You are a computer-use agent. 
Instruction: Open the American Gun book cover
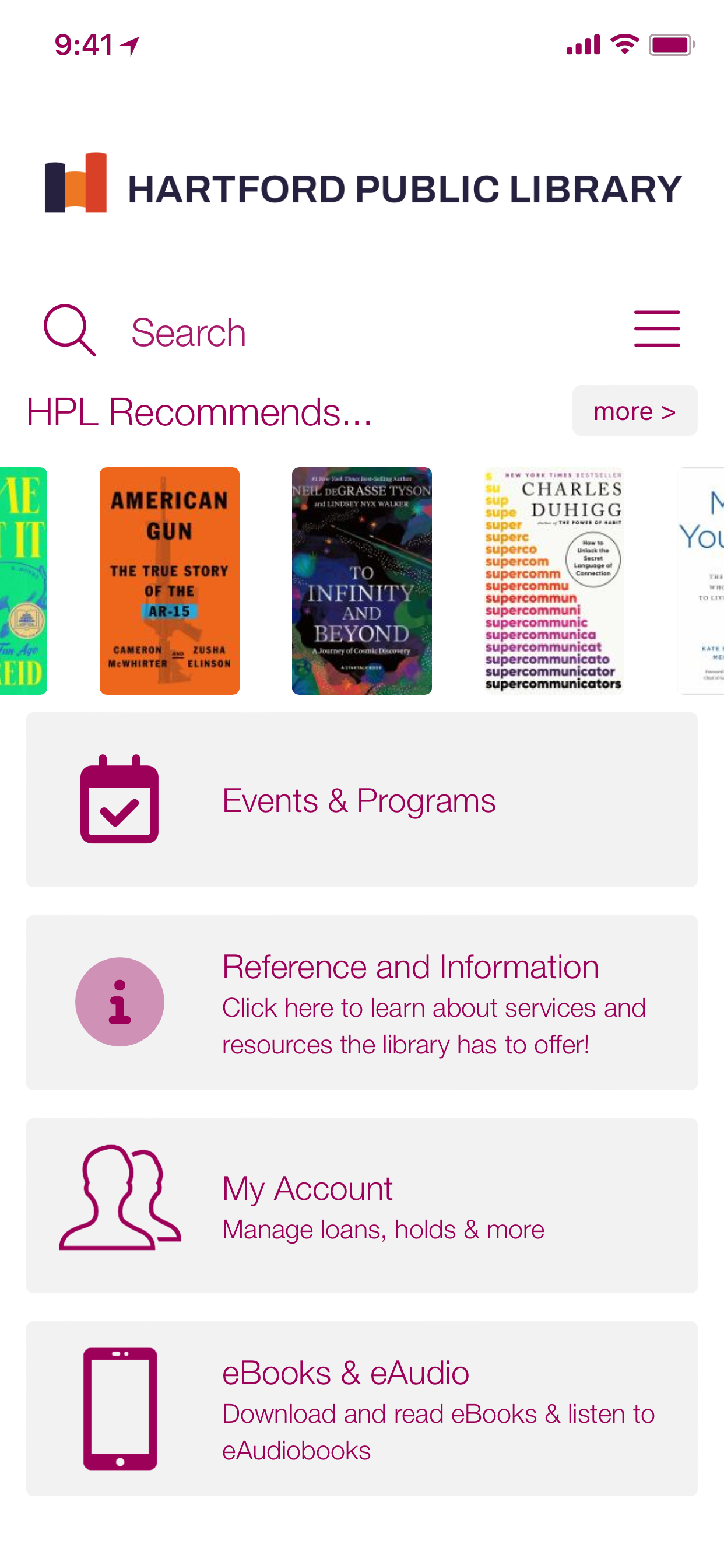click(169, 580)
